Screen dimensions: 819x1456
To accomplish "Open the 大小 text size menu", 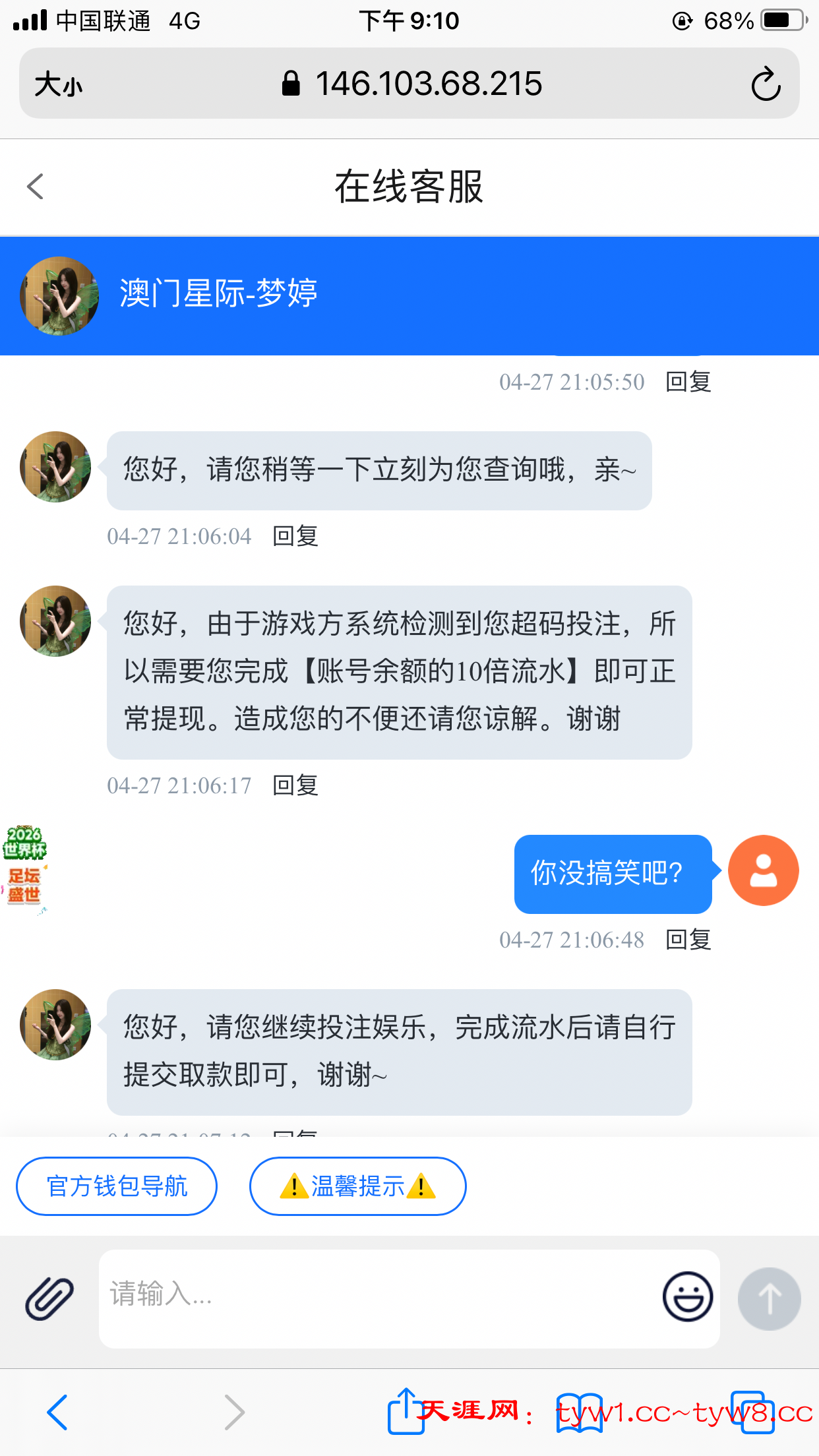I will pyautogui.click(x=58, y=84).
